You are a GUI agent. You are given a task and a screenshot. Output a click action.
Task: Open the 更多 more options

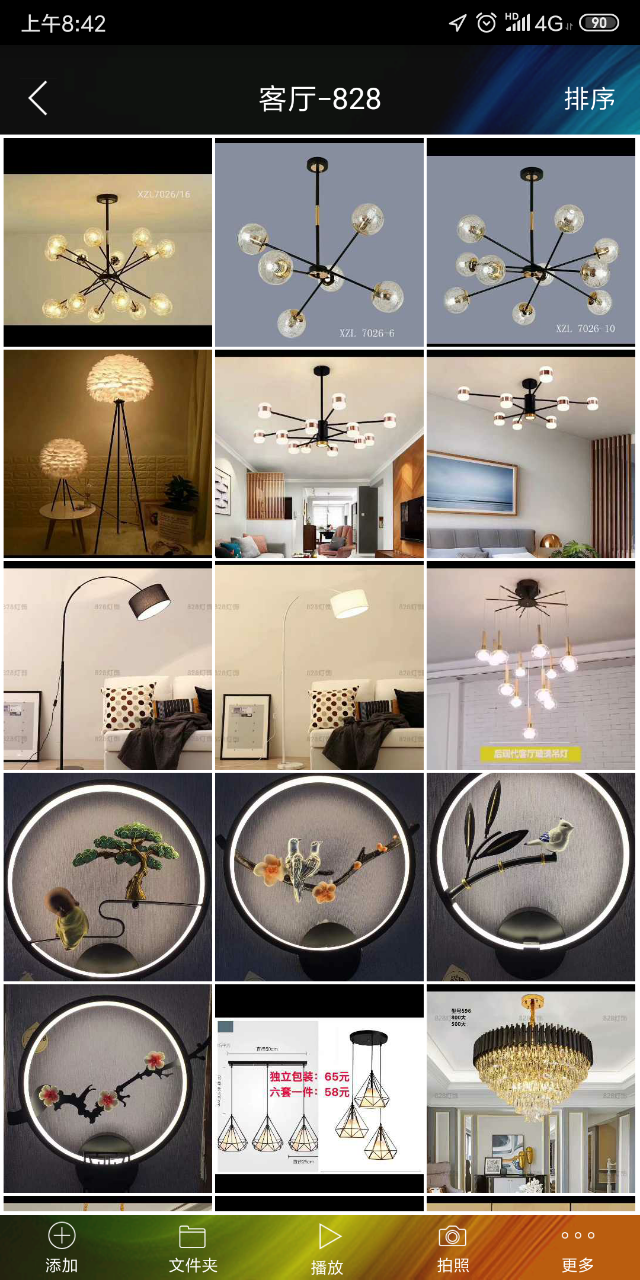[x=578, y=1247]
